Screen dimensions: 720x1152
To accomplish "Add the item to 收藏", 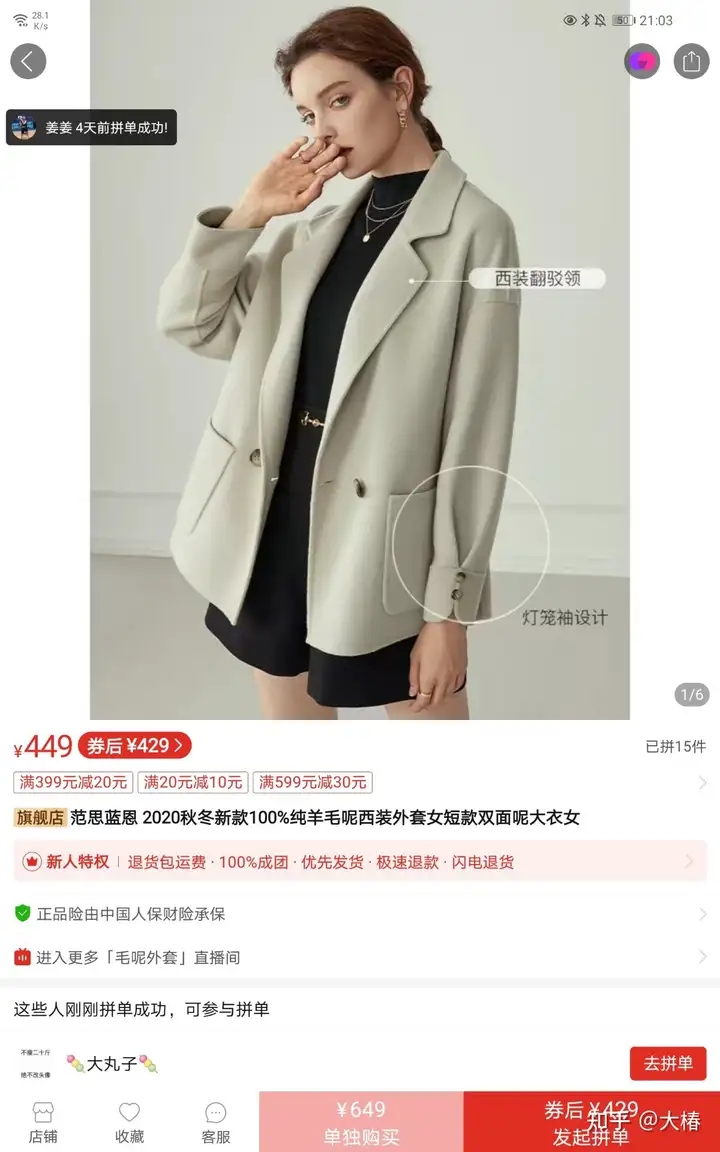I will [129, 1123].
